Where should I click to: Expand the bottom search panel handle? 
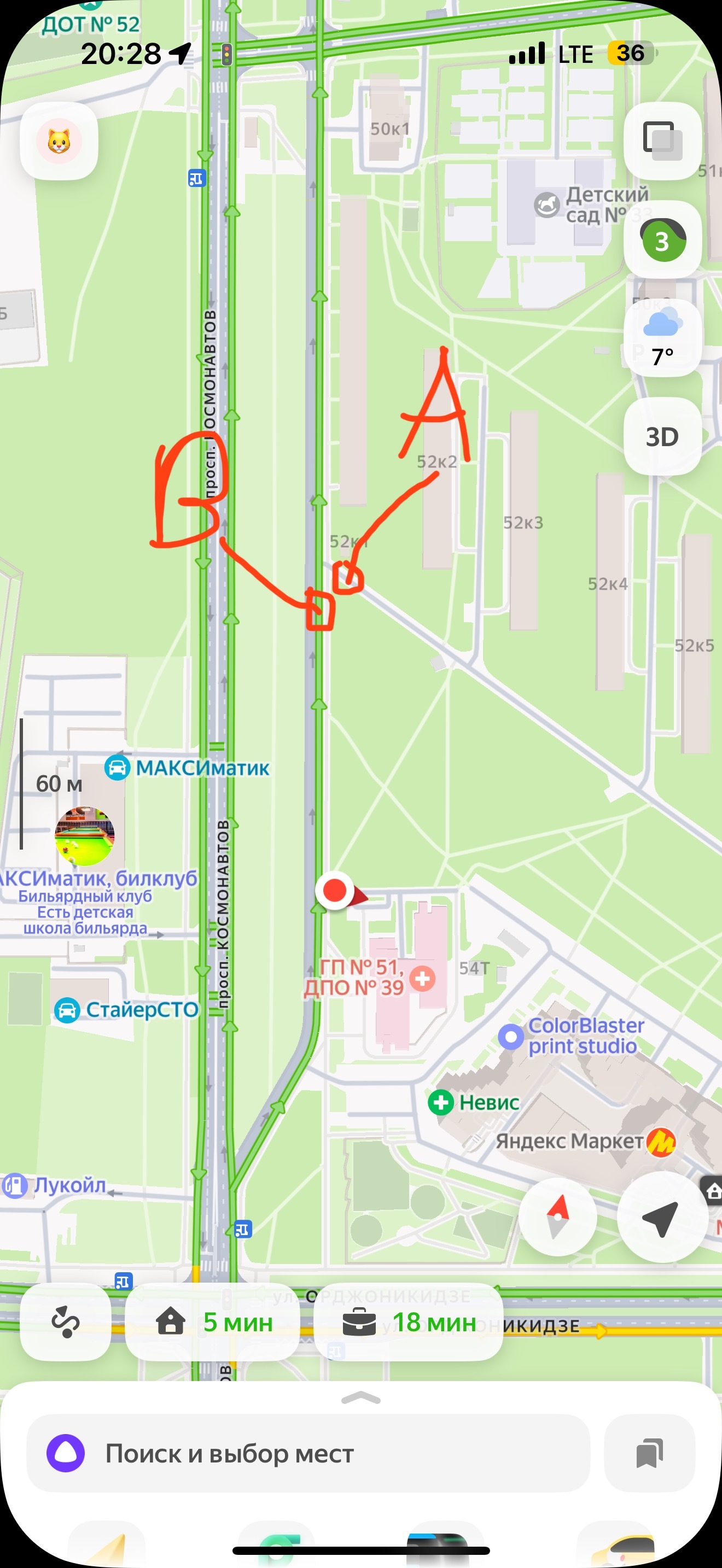(x=361, y=1399)
